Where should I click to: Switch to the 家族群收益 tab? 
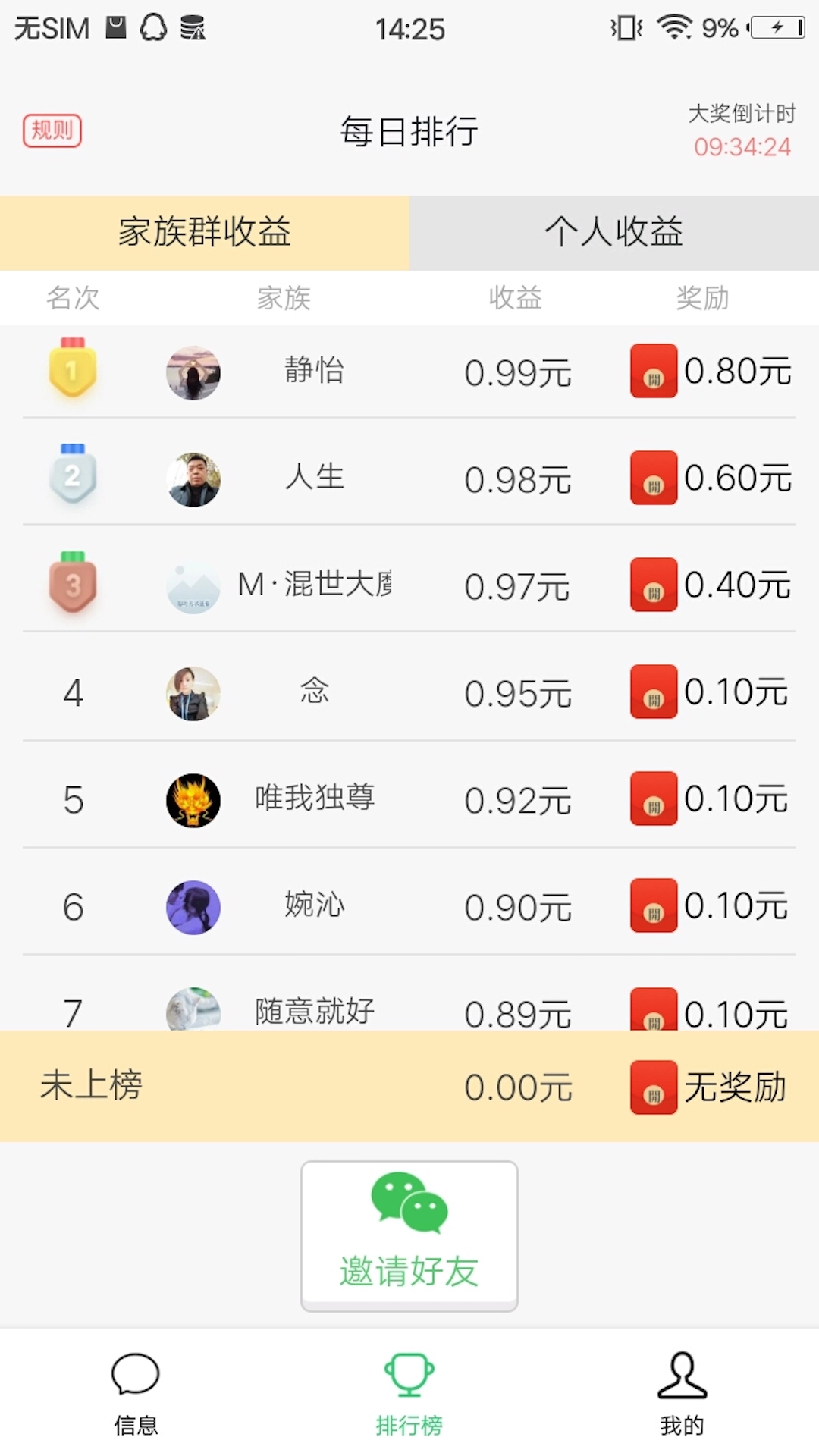click(x=205, y=232)
